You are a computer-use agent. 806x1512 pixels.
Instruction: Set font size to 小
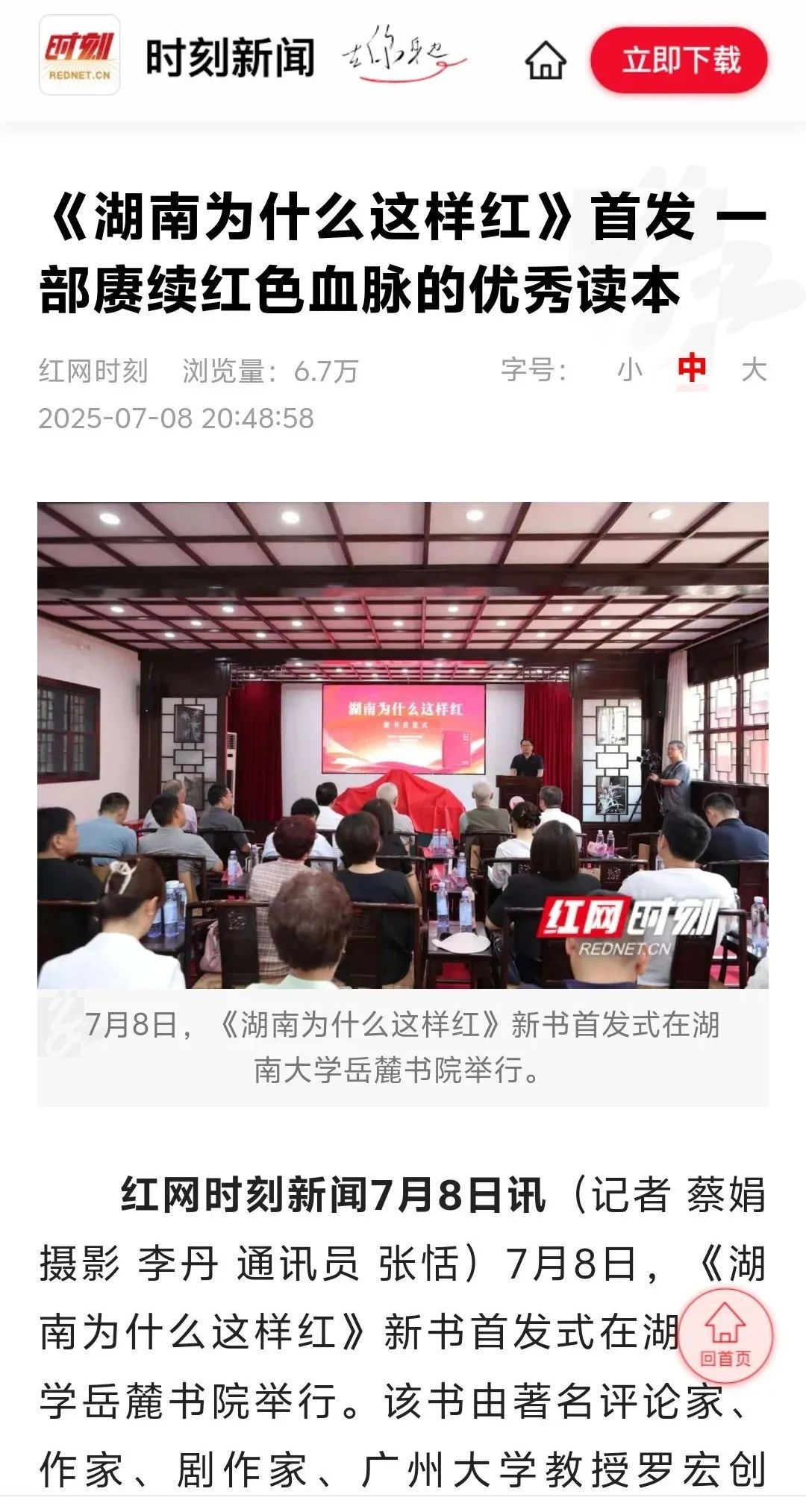tap(629, 369)
